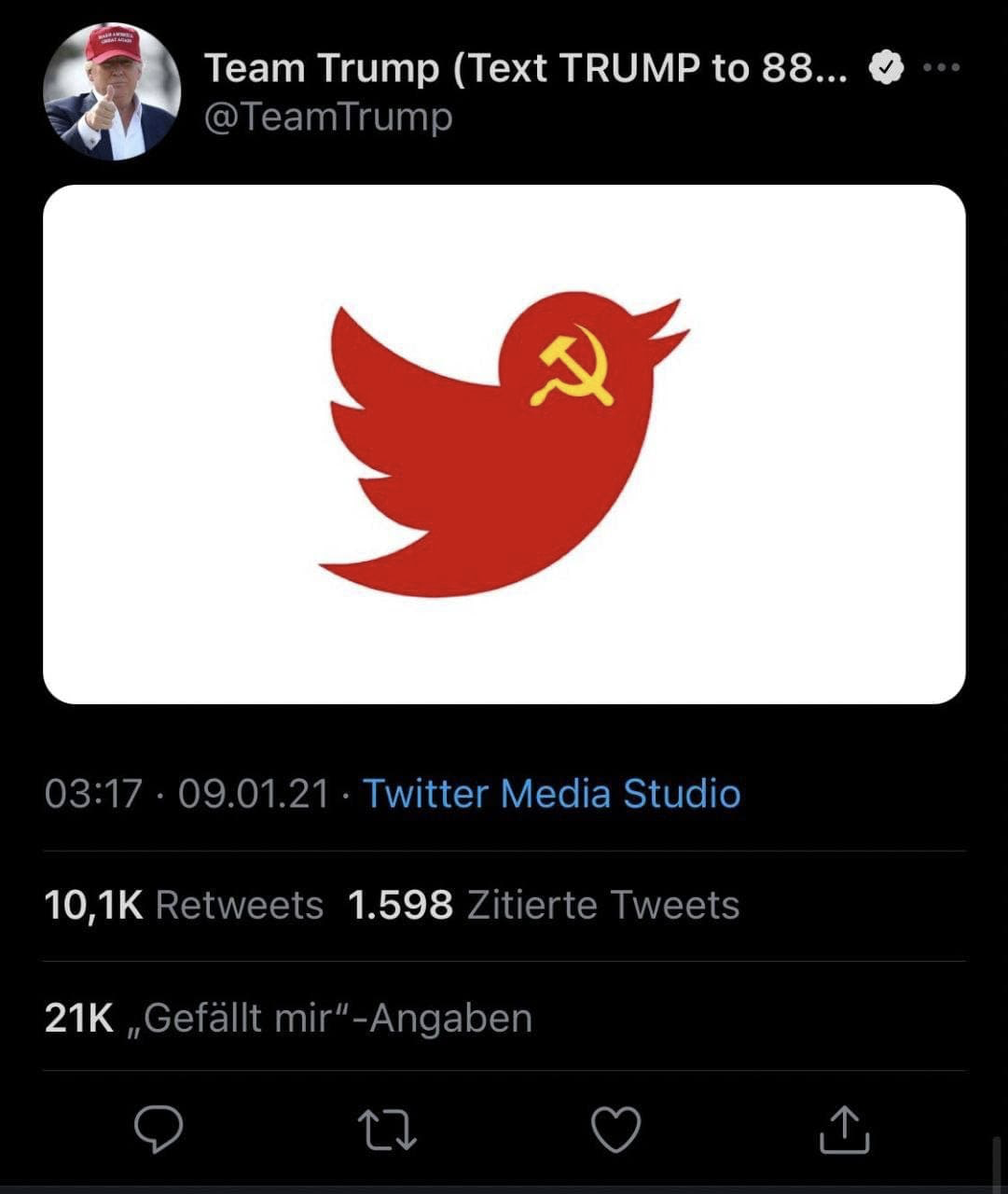This screenshot has height=1194, width=1008.
Task: Open the red bird image attachment
Action: 504,444
